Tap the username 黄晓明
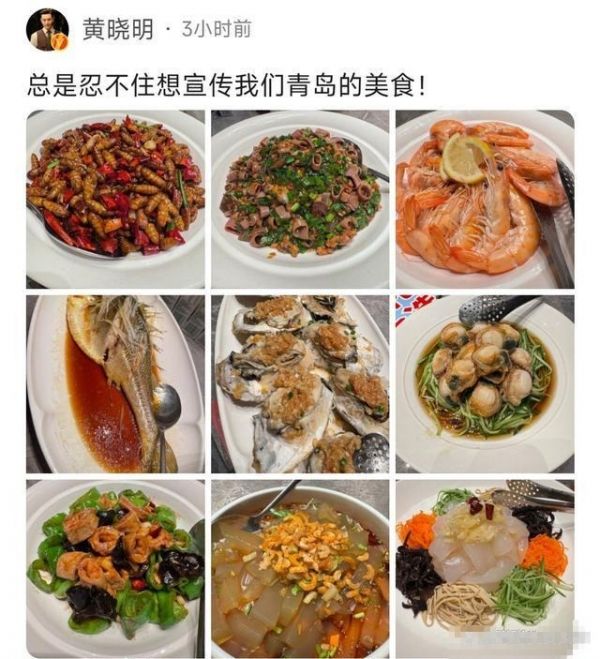Screen dimensions: 600x659 point(118,30)
